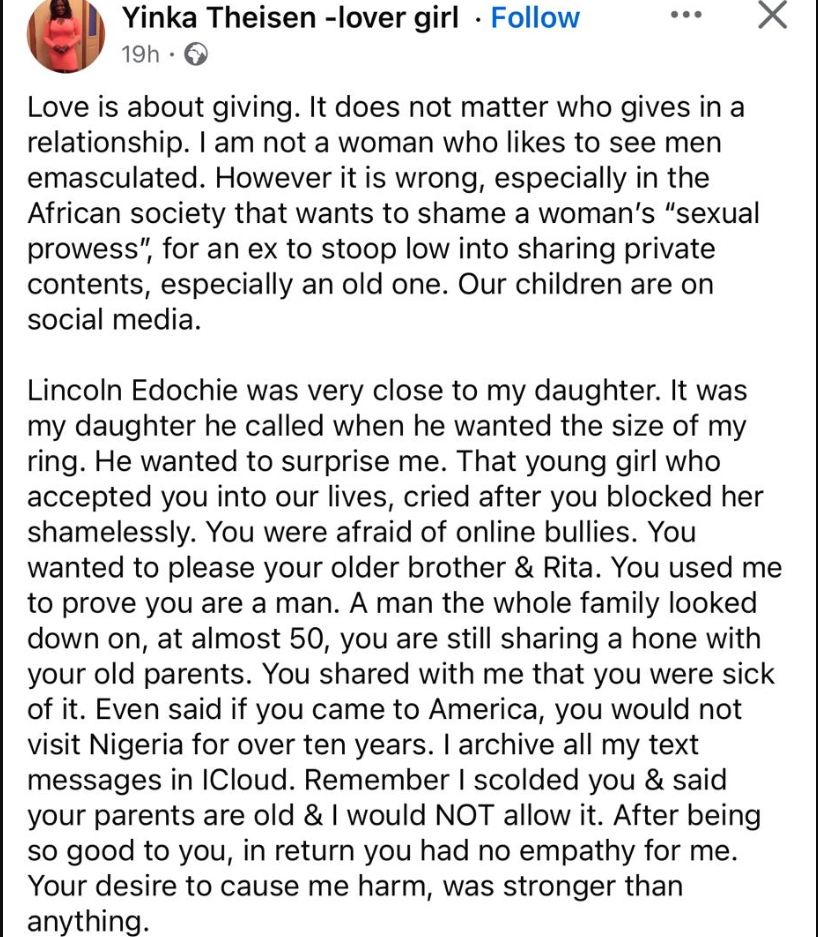Image resolution: width=818 pixels, height=937 pixels.
Task: Close the post with the X
Action: (x=771, y=16)
